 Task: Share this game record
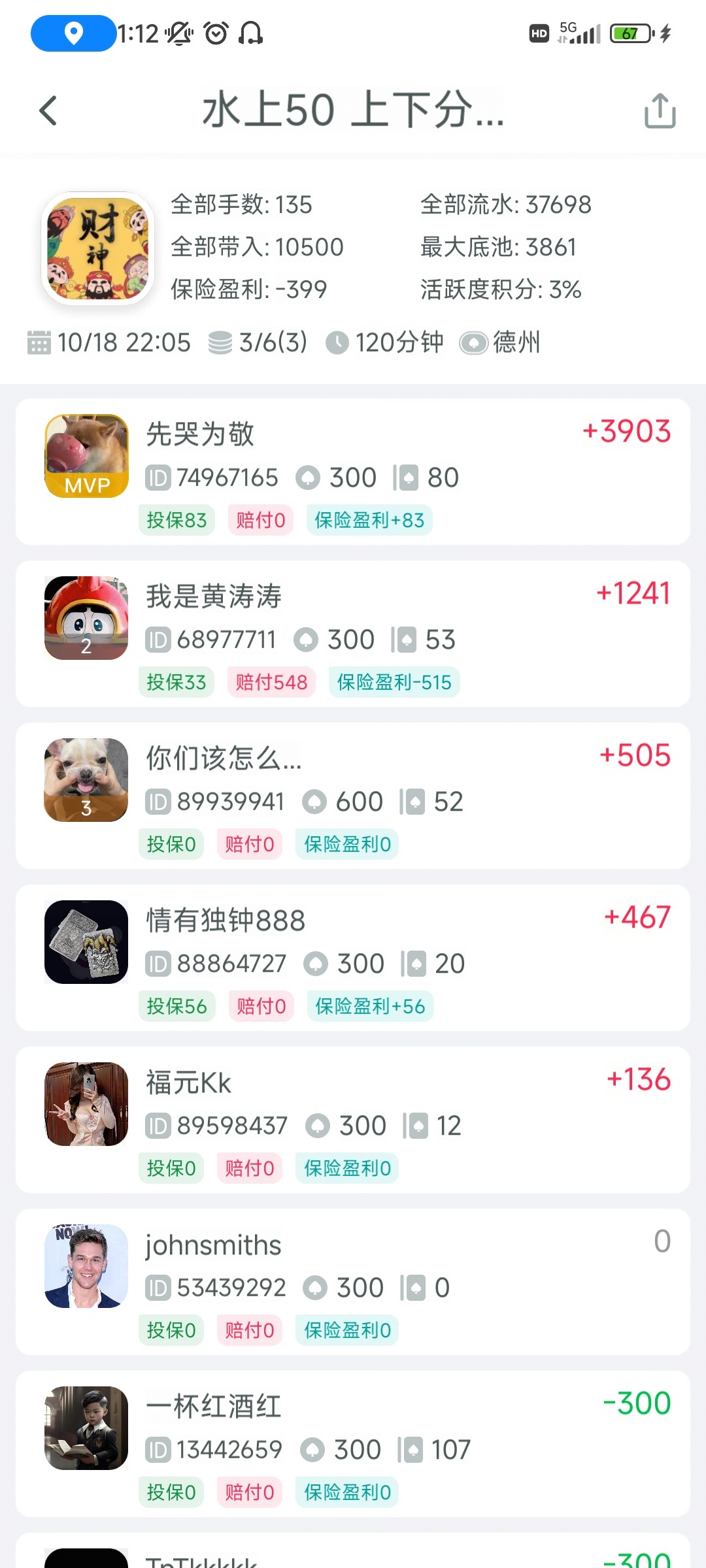point(660,110)
